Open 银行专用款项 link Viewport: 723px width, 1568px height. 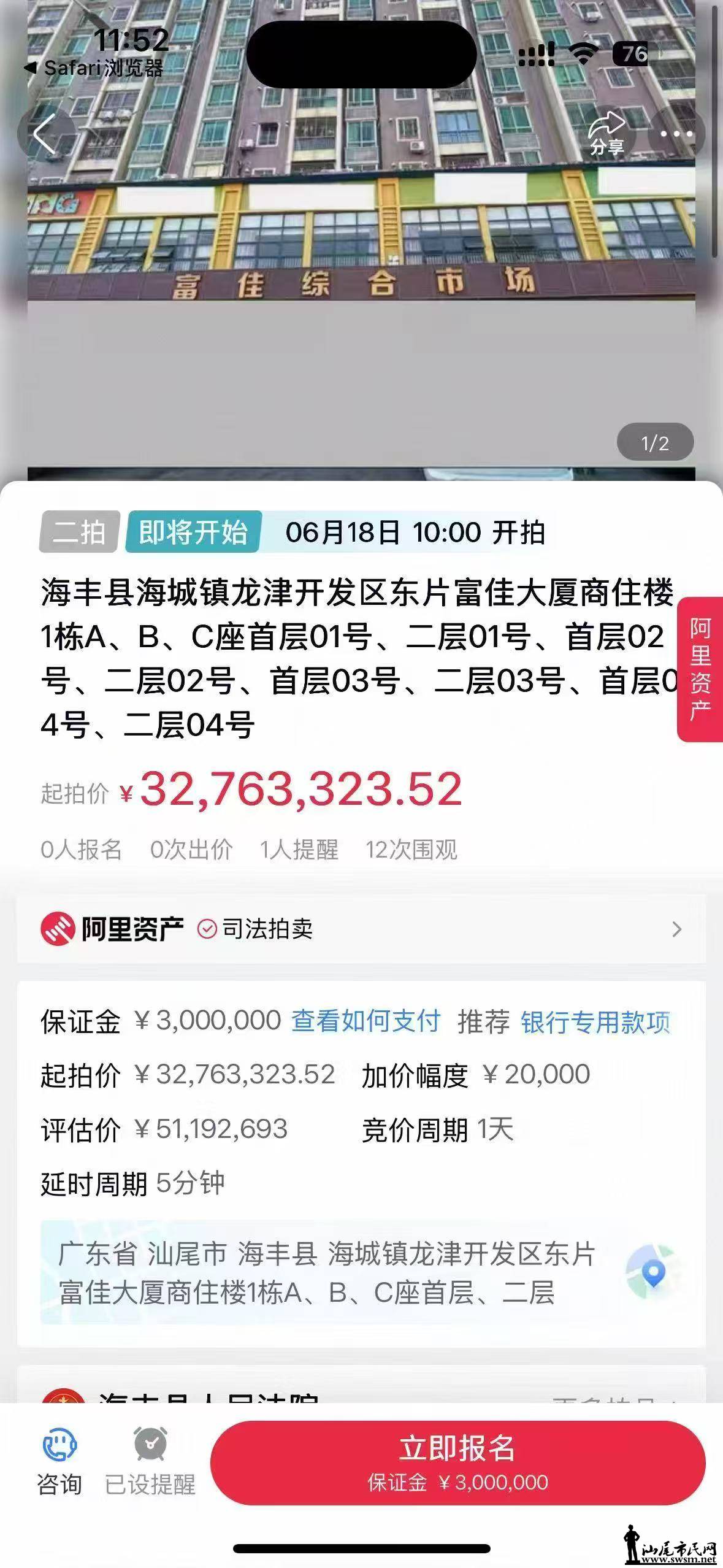click(x=595, y=1023)
